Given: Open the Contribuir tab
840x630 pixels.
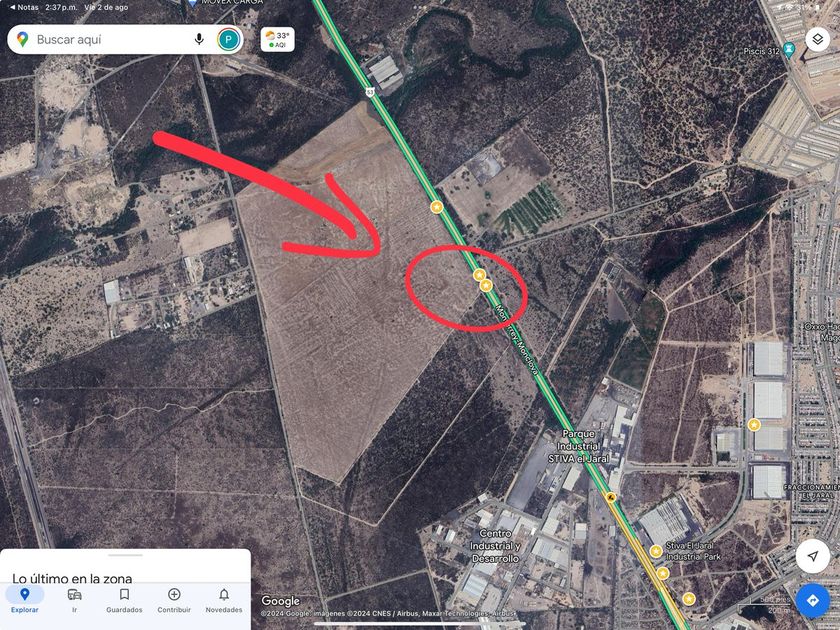Looking at the screenshot, I should 174,598.
